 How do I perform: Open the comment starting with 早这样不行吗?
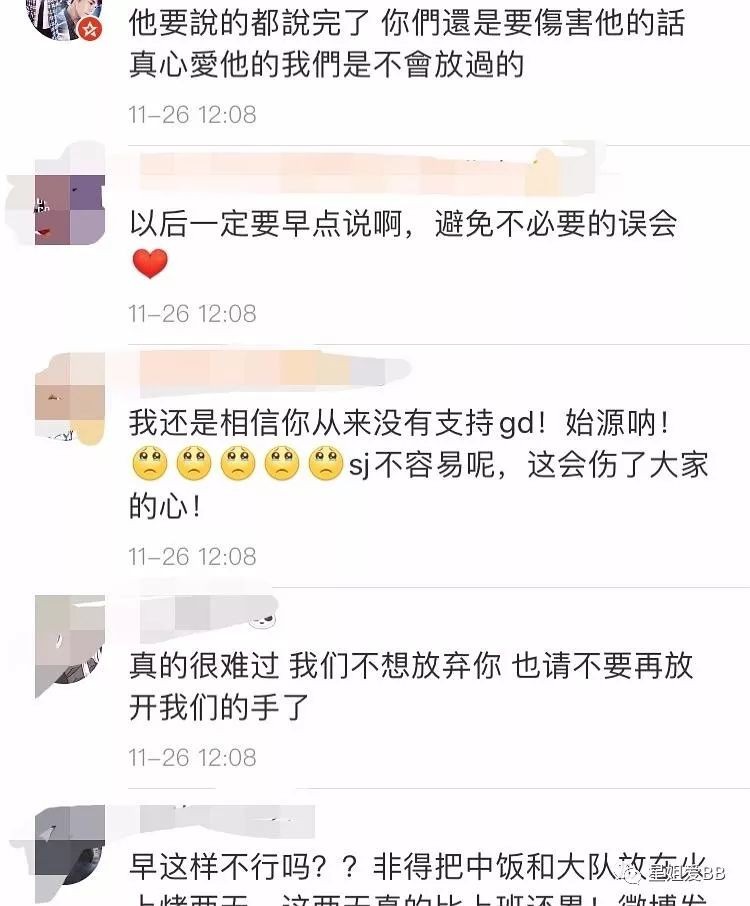pos(420,866)
